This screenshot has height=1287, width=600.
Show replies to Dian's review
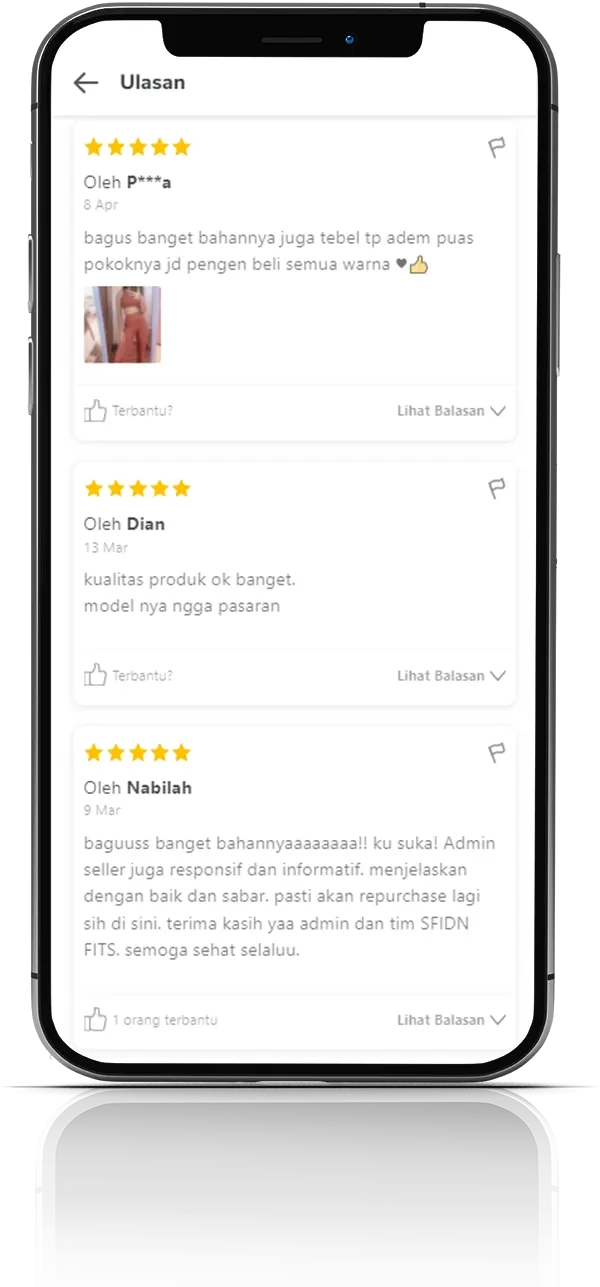click(x=451, y=675)
